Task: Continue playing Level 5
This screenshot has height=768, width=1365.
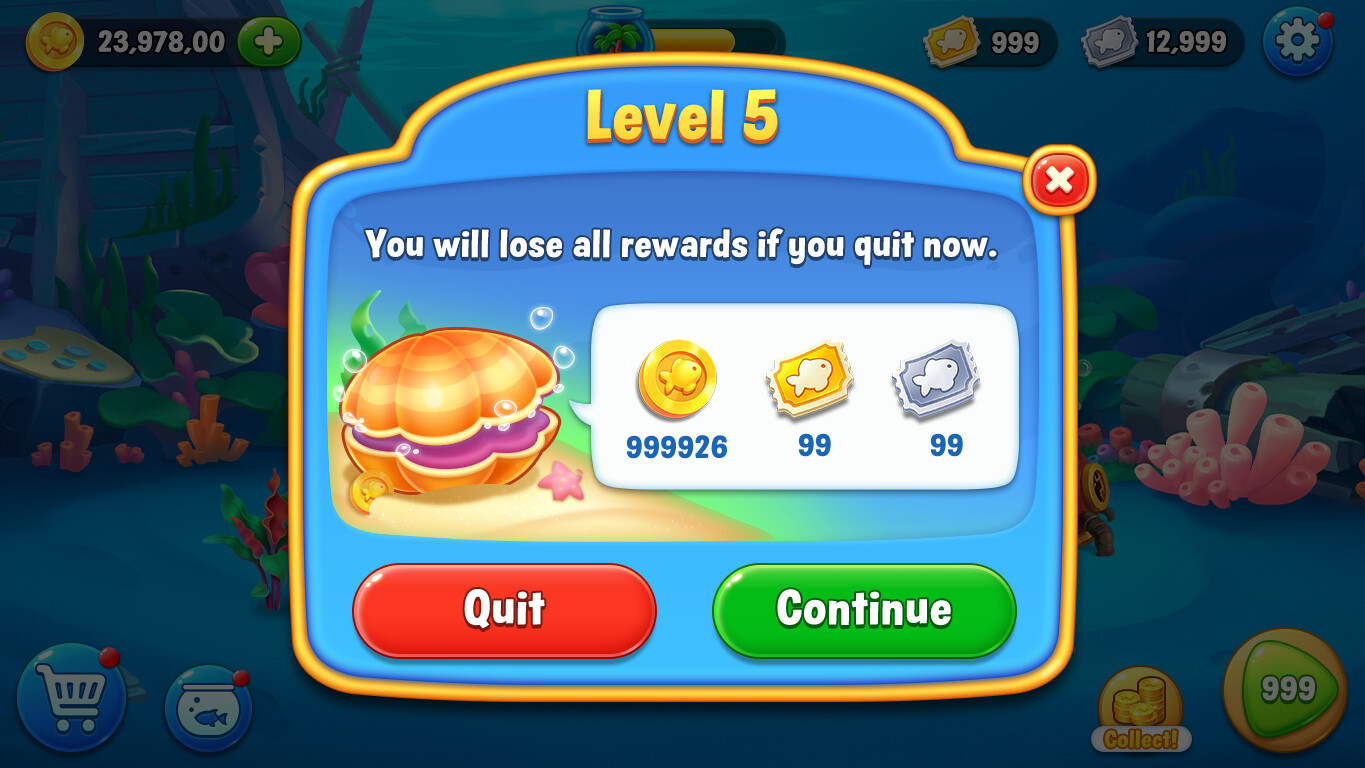Action: [864, 609]
